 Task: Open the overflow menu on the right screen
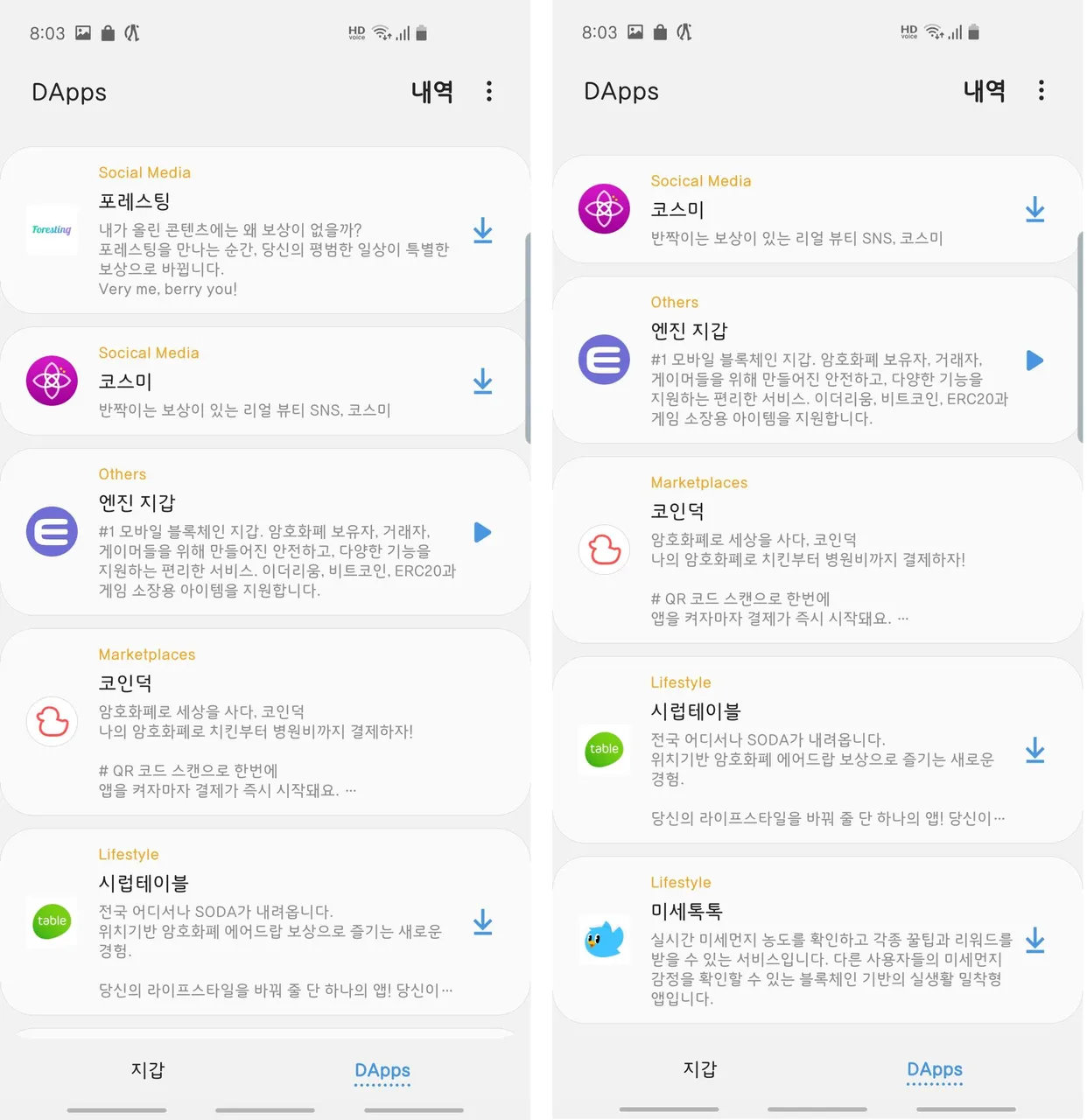point(1041,90)
